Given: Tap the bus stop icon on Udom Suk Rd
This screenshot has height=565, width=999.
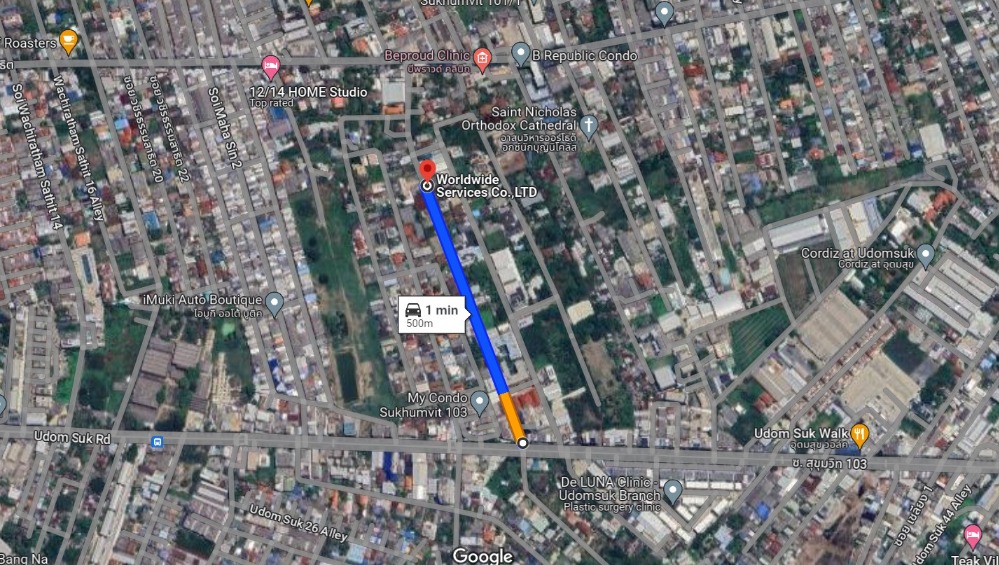Looking at the screenshot, I should [156, 441].
